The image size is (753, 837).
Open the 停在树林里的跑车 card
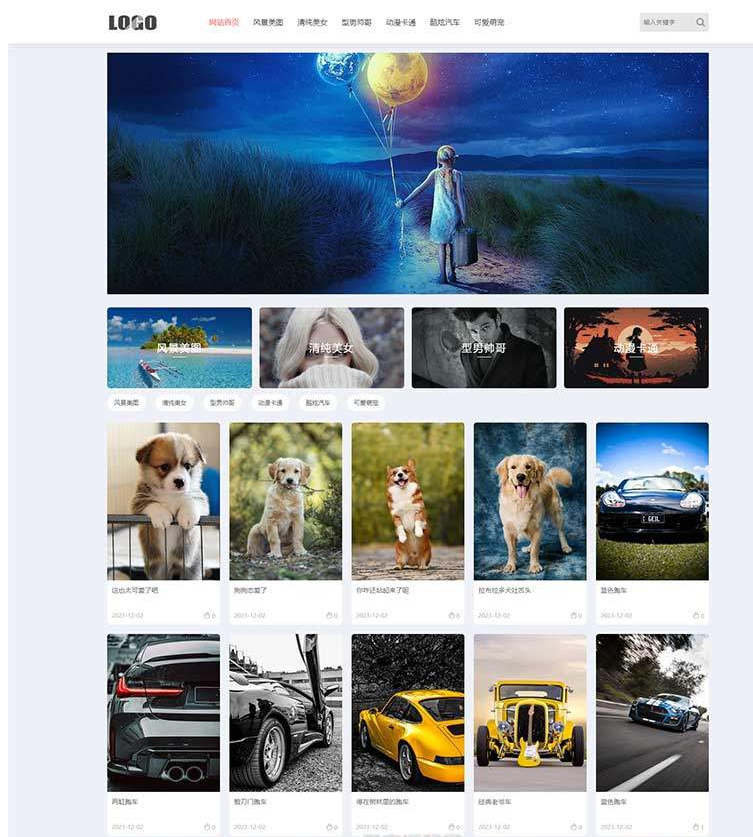pyautogui.click(x=407, y=712)
